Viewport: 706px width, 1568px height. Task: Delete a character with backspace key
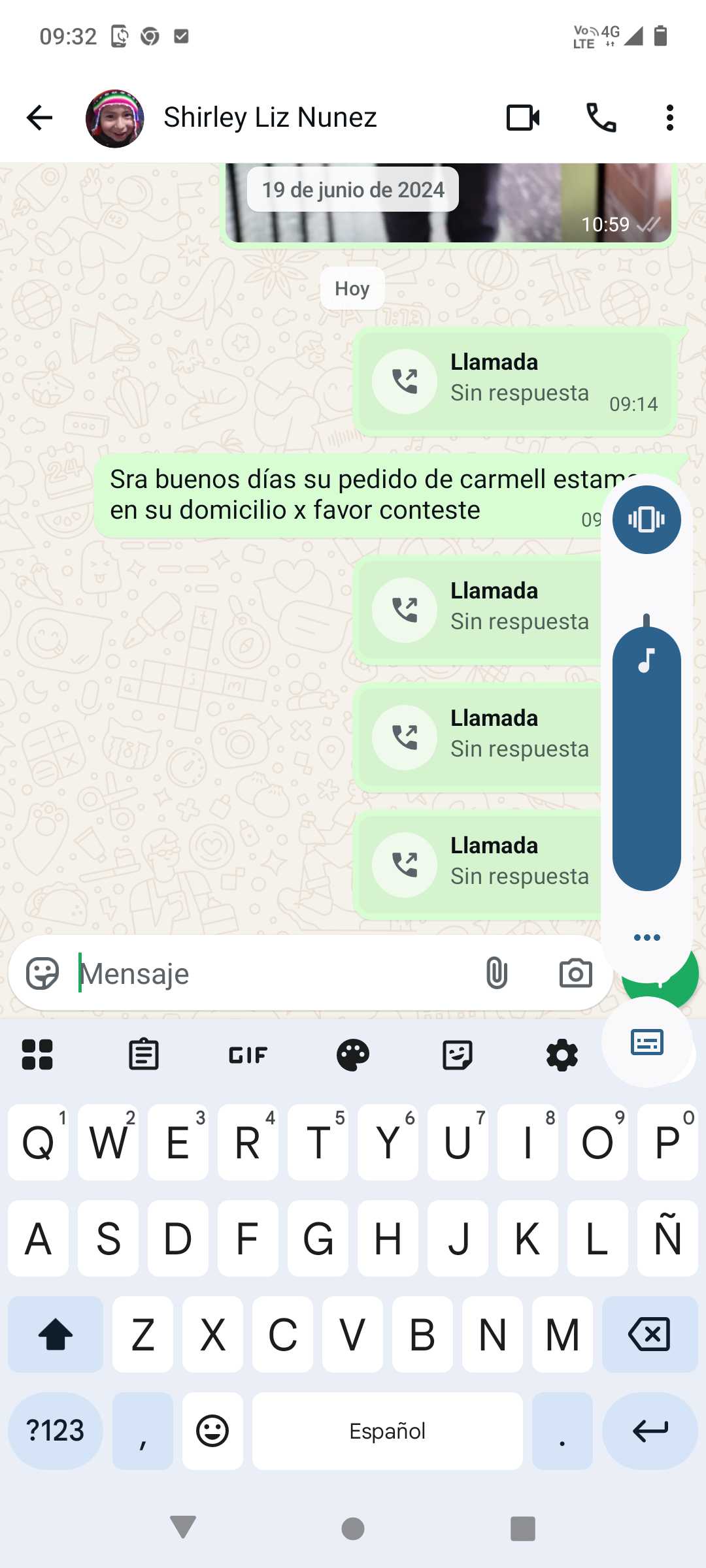click(x=650, y=1334)
